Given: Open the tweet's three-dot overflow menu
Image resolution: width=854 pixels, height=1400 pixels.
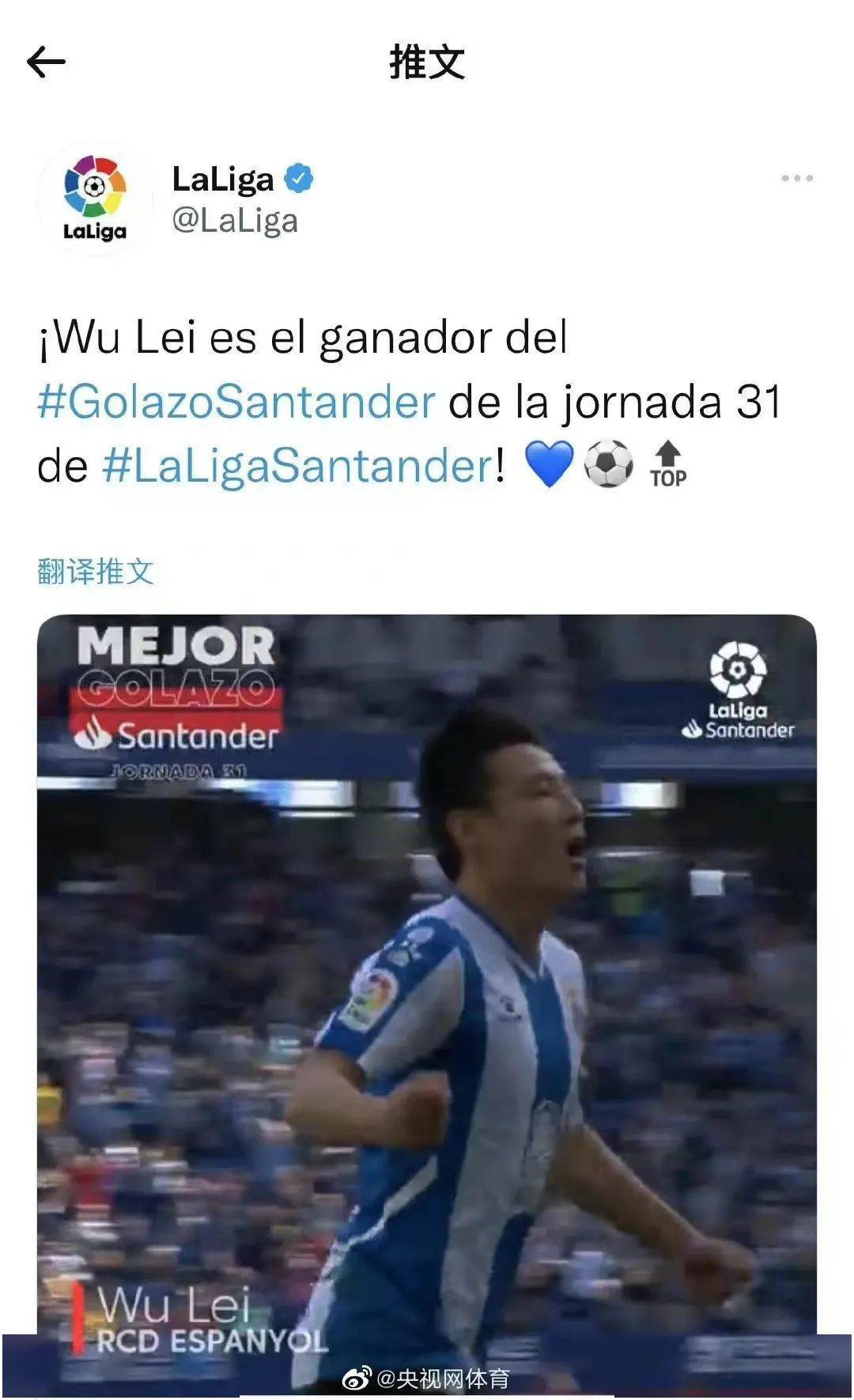Looking at the screenshot, I should click(x=796, y=179).
